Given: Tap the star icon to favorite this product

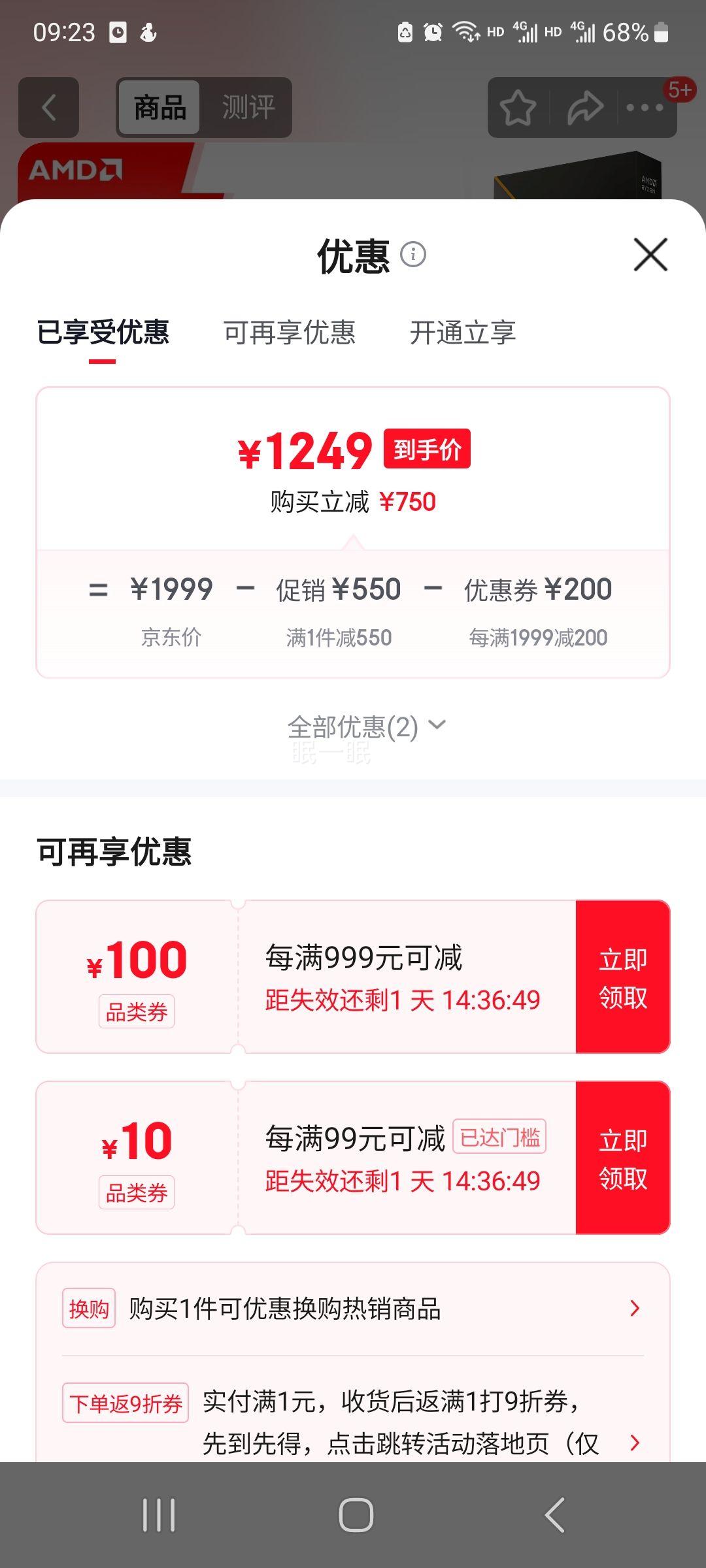Looking at the screenshot, I should (x=518, y=108).
